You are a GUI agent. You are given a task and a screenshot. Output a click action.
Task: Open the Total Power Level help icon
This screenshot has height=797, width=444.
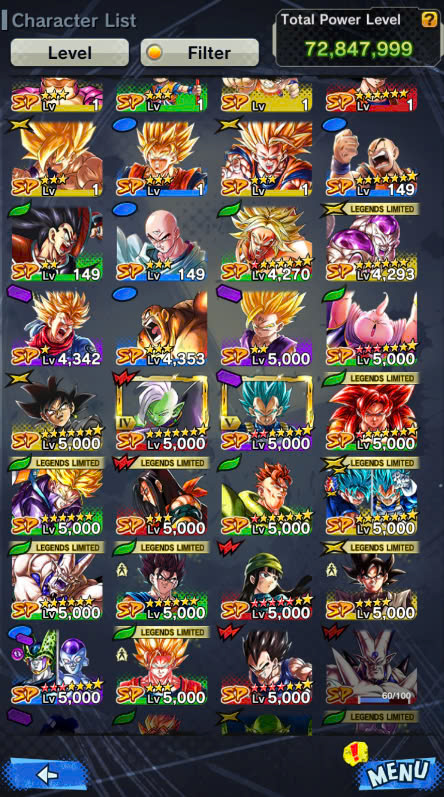429,19
